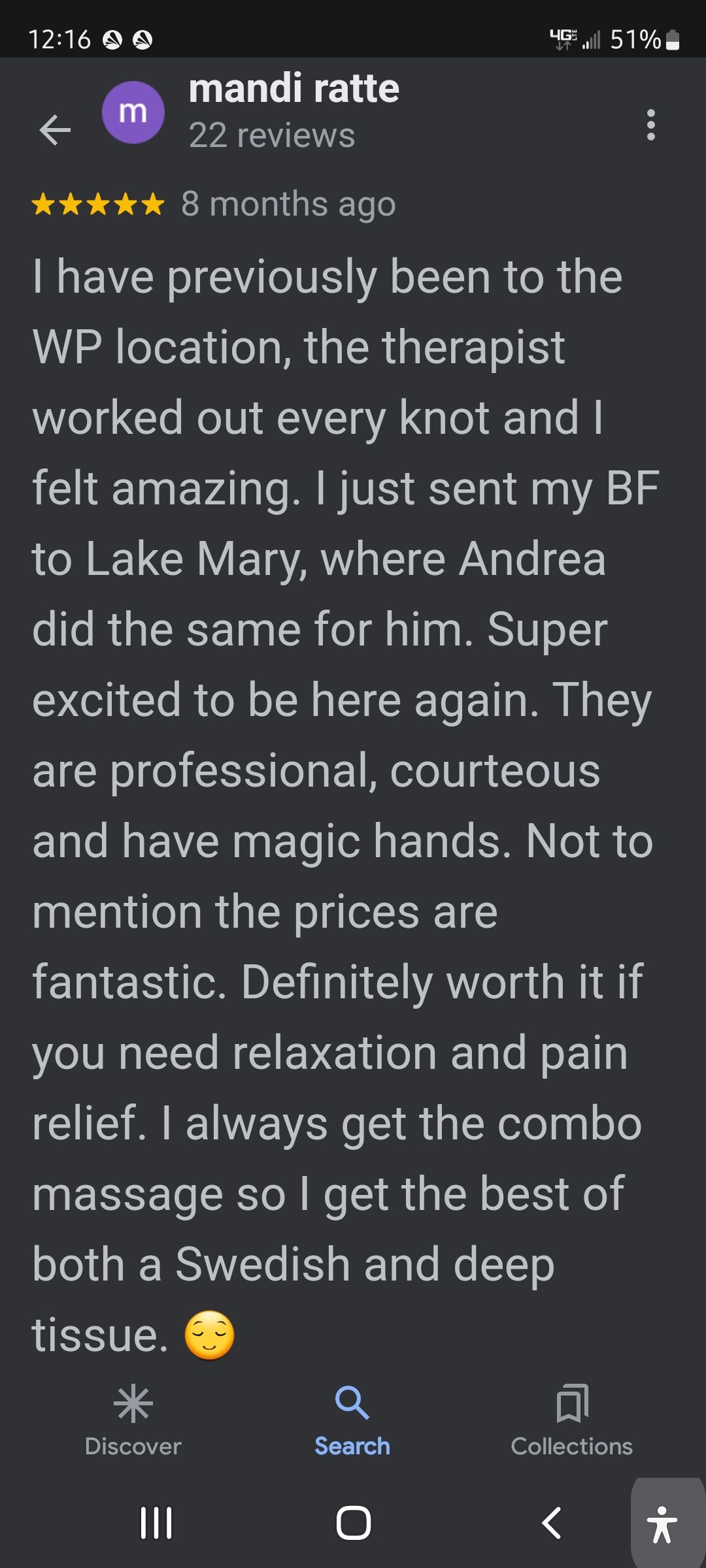Open the Collections tab
Image resolution: width=706 pixels, height=1568 pixels.
[x=571, y=1419]
